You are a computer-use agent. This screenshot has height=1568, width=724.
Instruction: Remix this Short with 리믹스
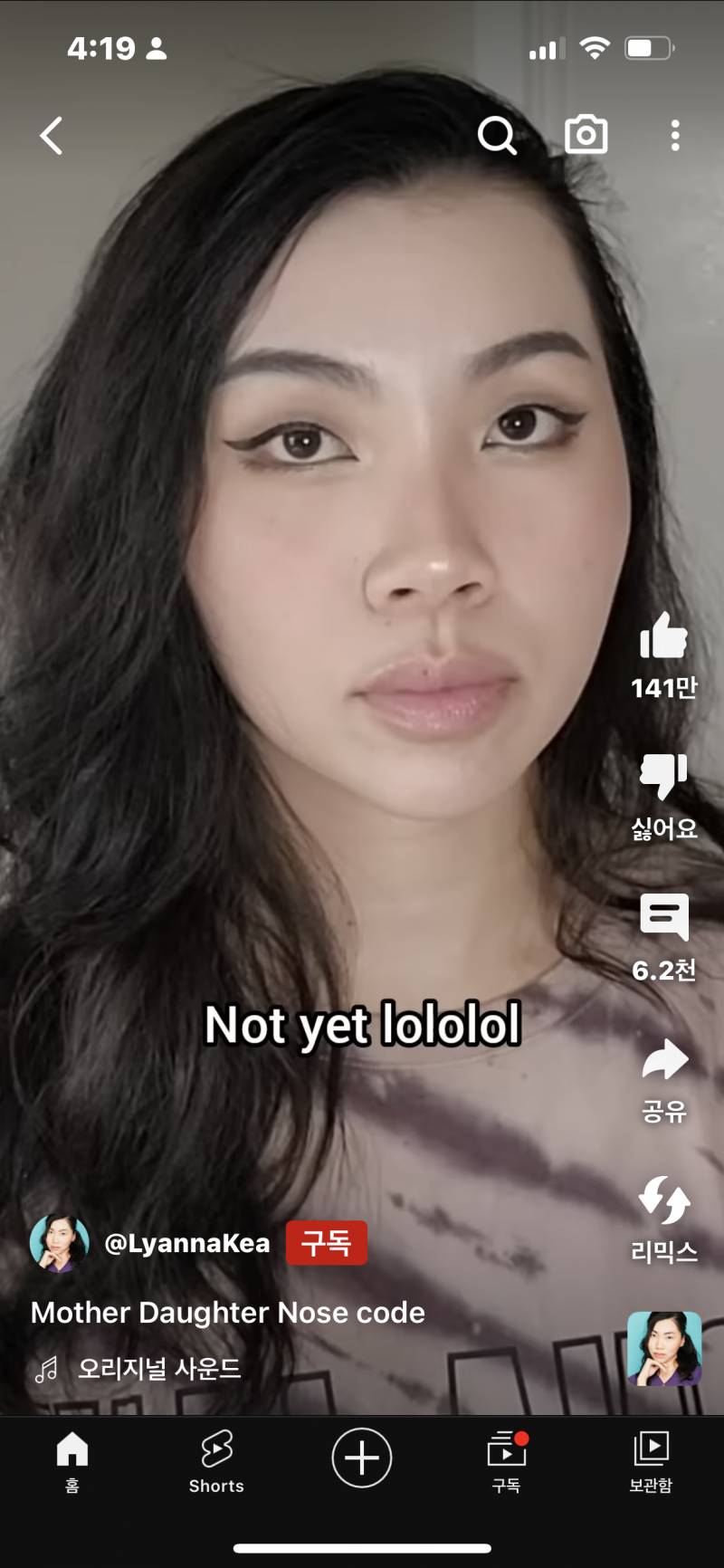[663, 1200]
